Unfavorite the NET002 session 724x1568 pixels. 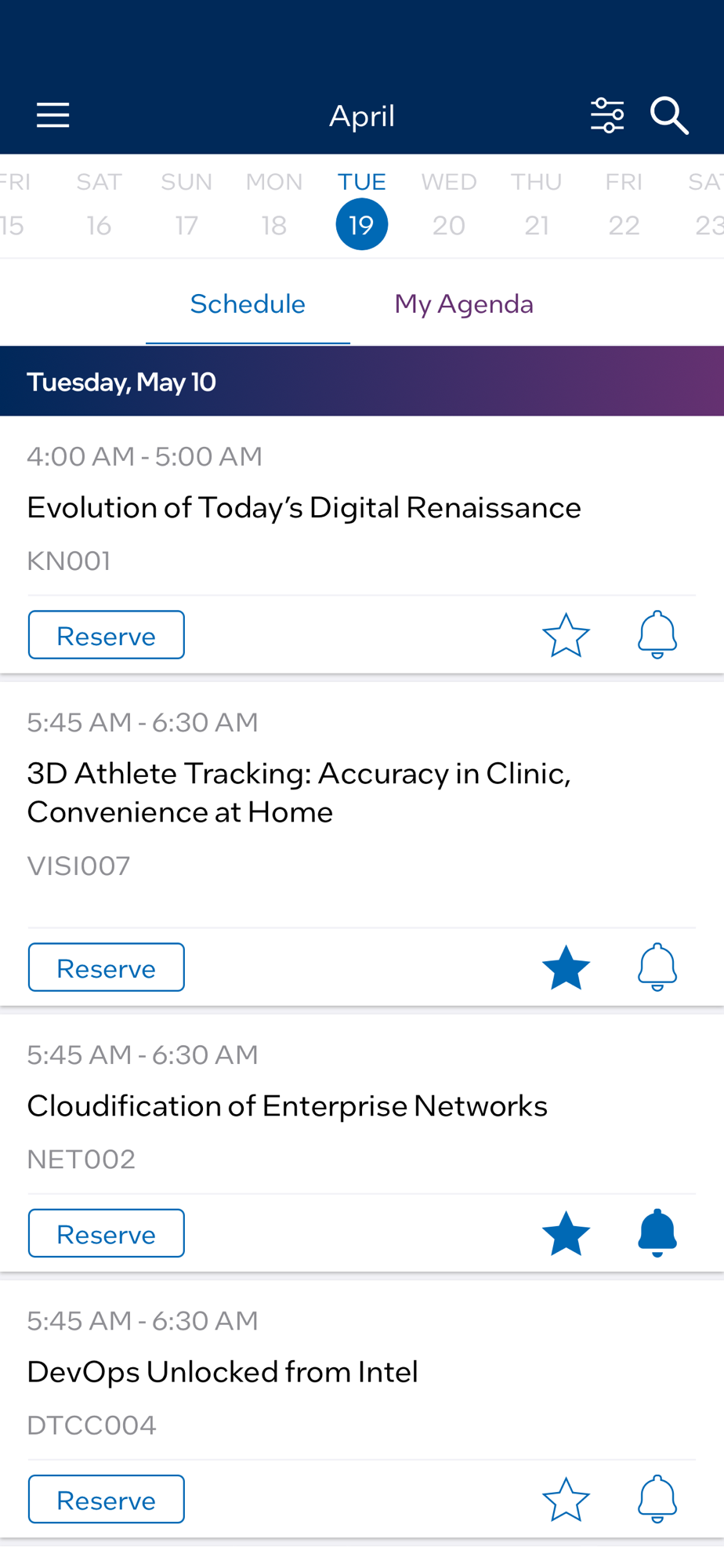coord(566,1233)
